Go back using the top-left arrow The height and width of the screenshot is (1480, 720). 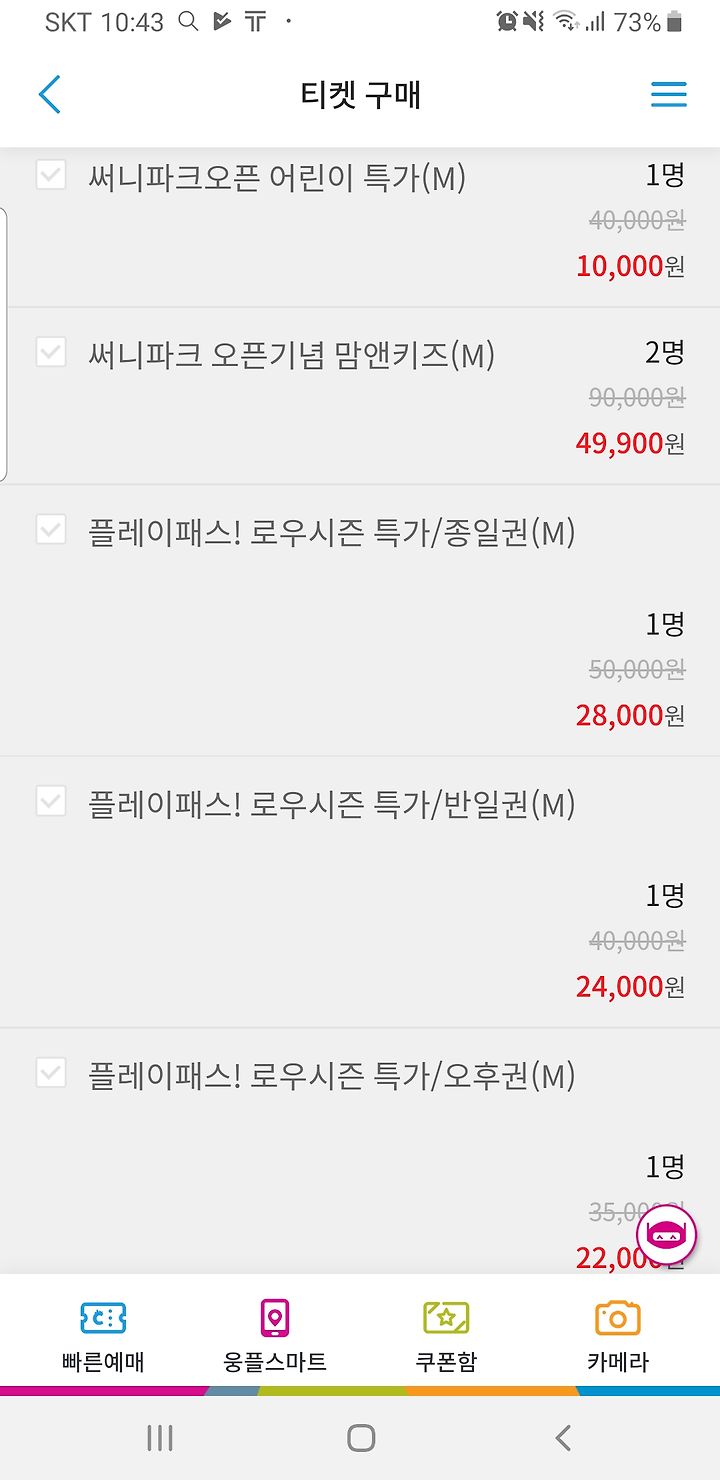(x=50, y=95)
